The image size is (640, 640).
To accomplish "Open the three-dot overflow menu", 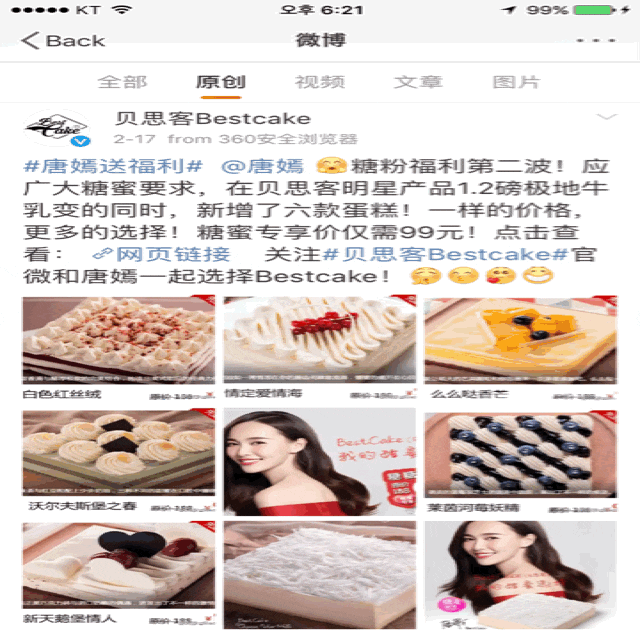I will click(596, 40).
